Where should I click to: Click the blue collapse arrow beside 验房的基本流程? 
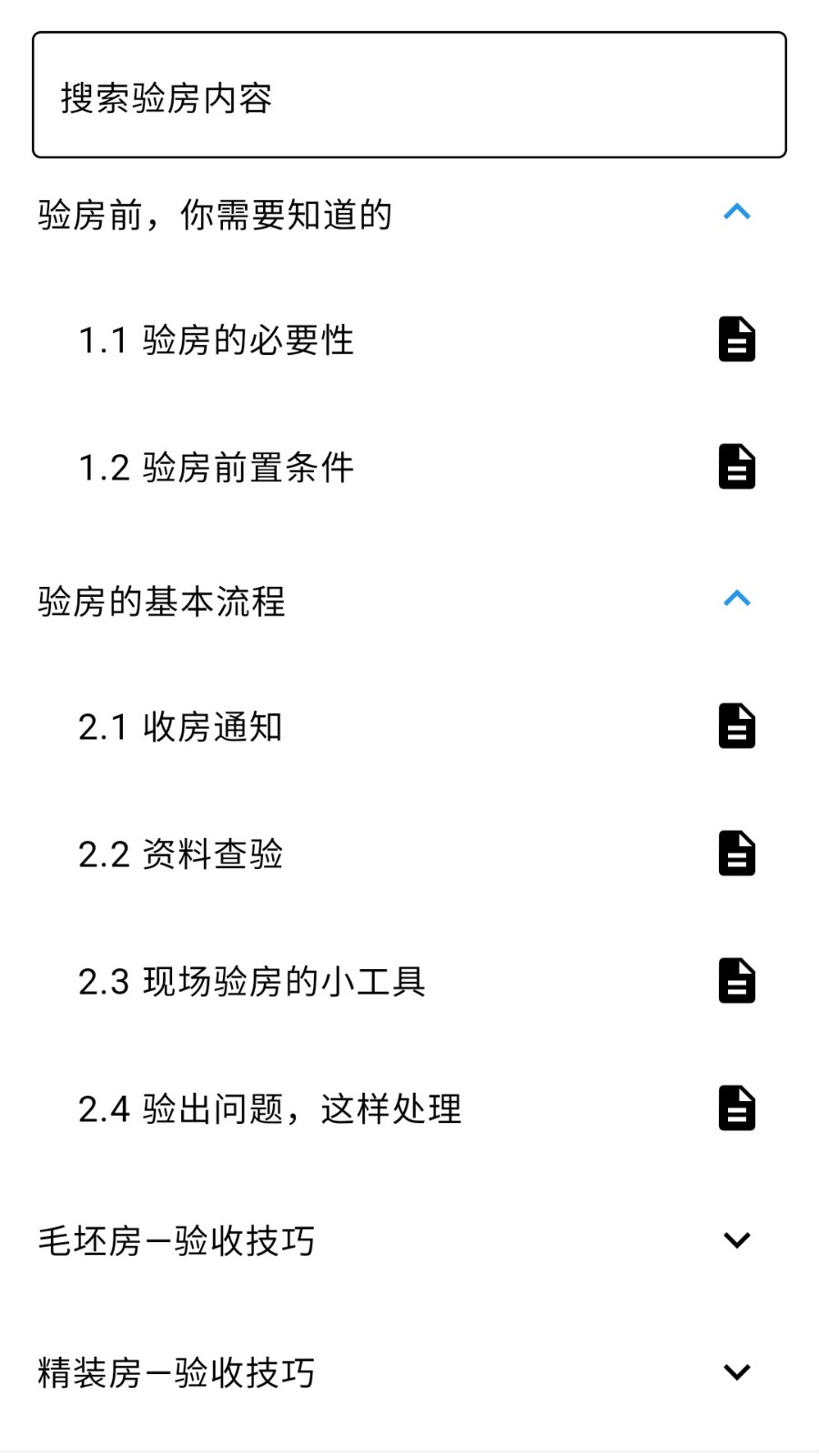[737, 598]
